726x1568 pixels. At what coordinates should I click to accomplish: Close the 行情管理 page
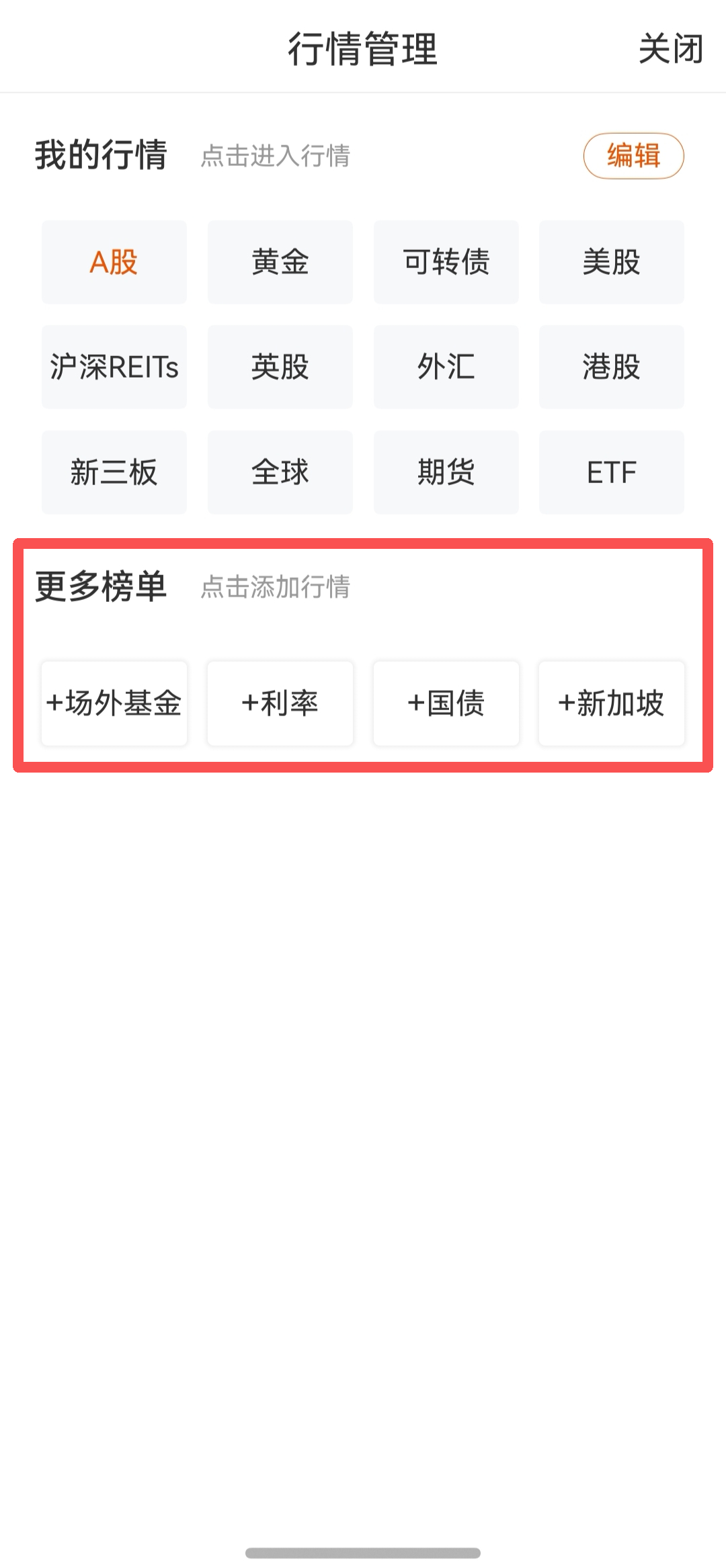tap(670, 48)
